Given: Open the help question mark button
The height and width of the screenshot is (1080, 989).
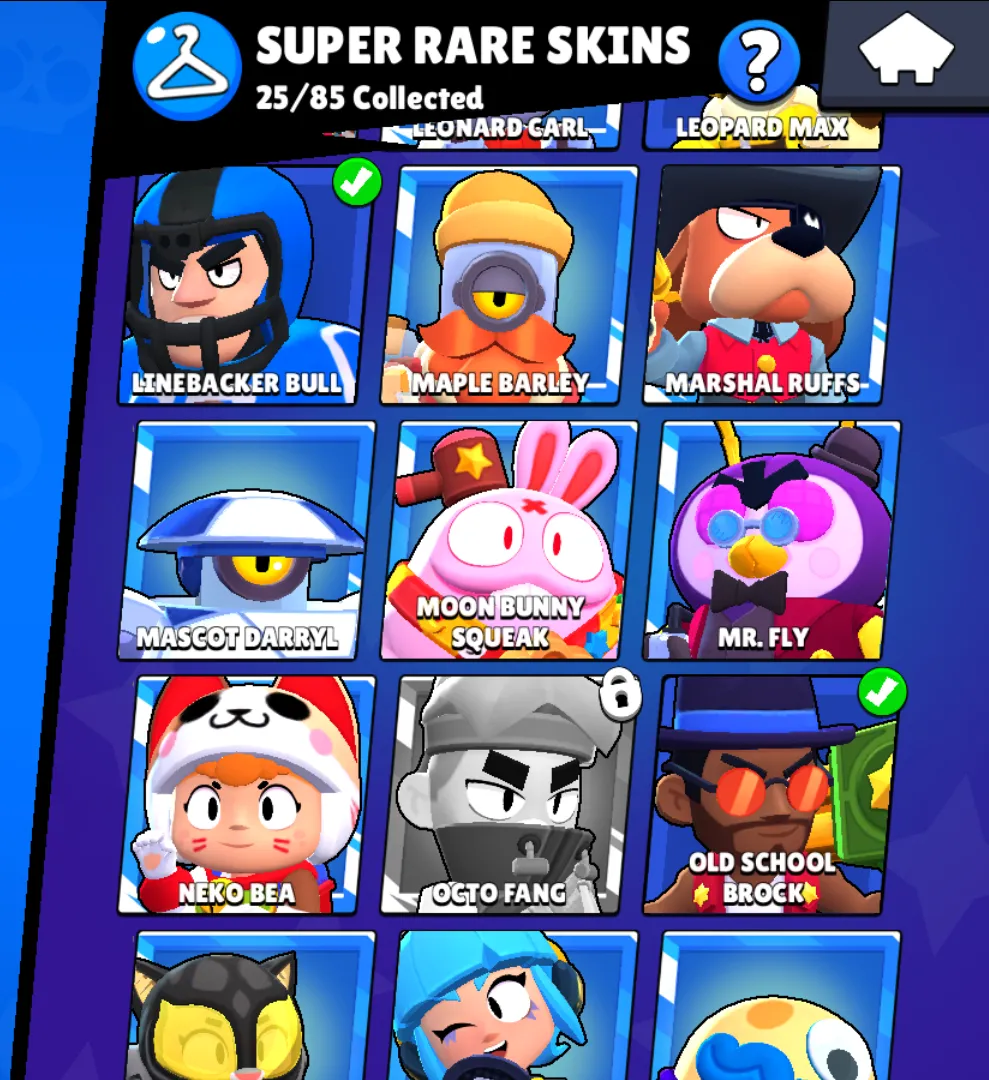Looking at the screenshot, I should [760, 62].
